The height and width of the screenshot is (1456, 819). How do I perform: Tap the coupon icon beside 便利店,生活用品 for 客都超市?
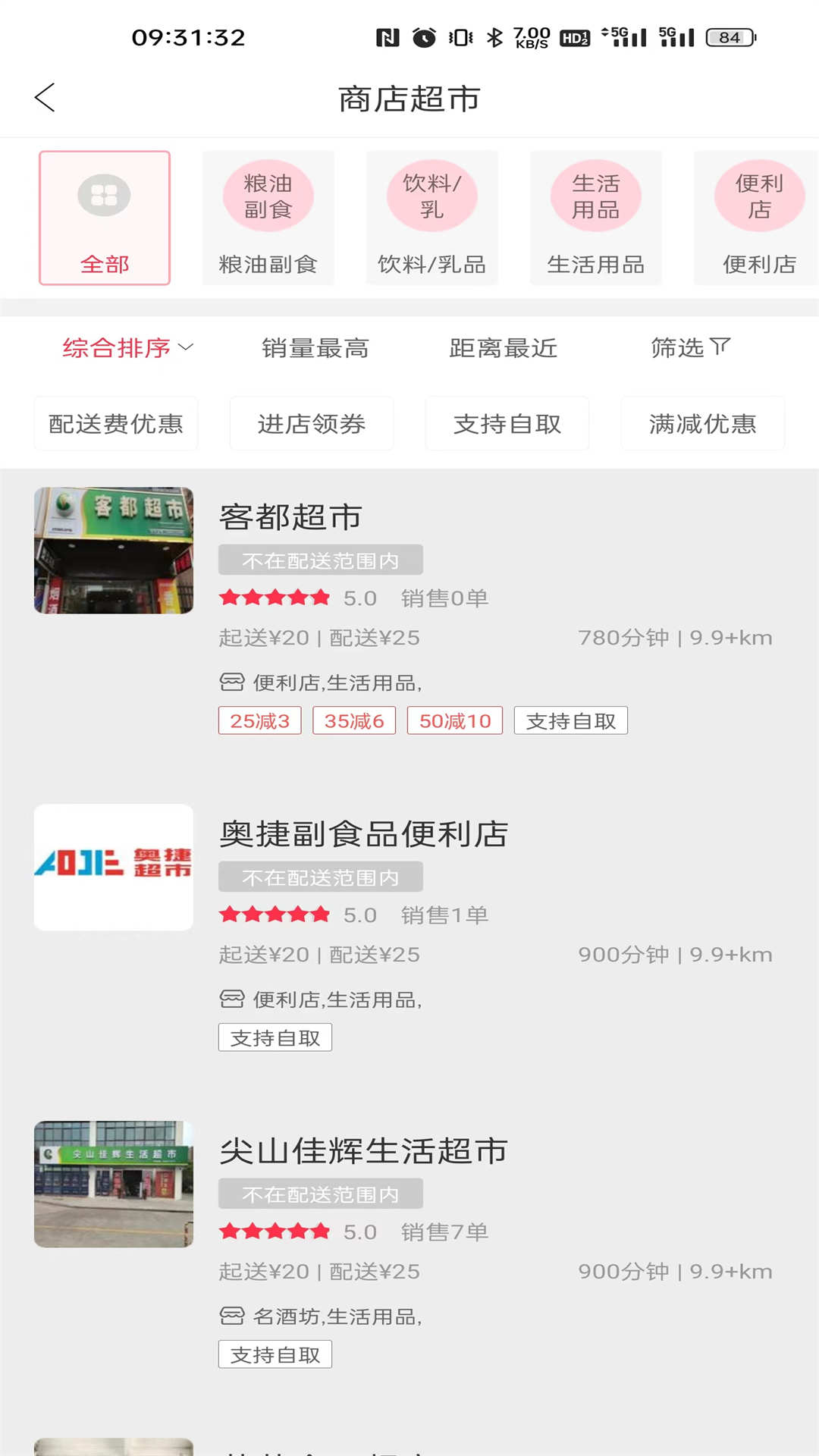pyautogui.click(x=230, y=682)
